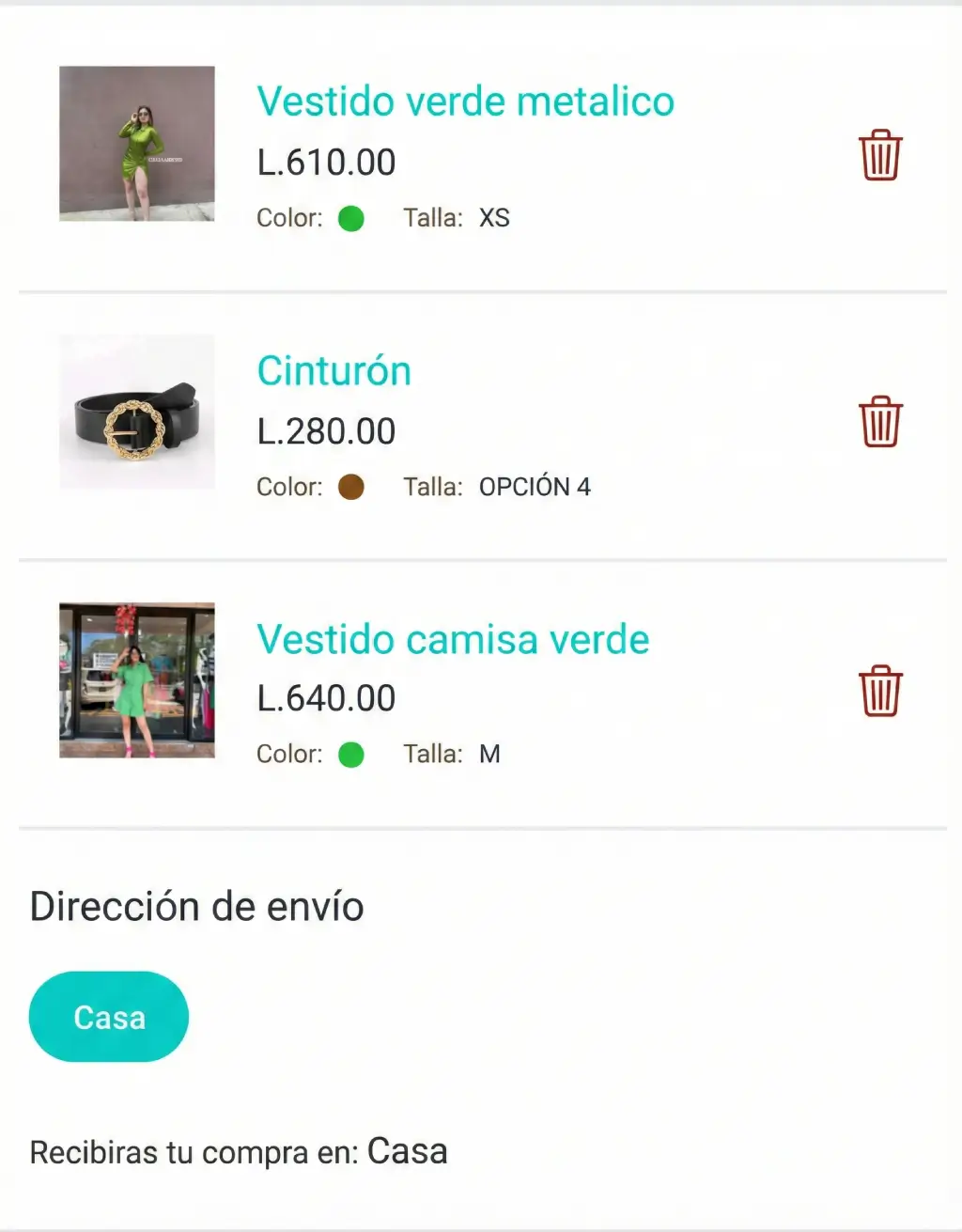Click Casa in Recibiras tu compra en
Image resolution: width=962 pixels, height=1232 pixels.
click(409, 1149)
